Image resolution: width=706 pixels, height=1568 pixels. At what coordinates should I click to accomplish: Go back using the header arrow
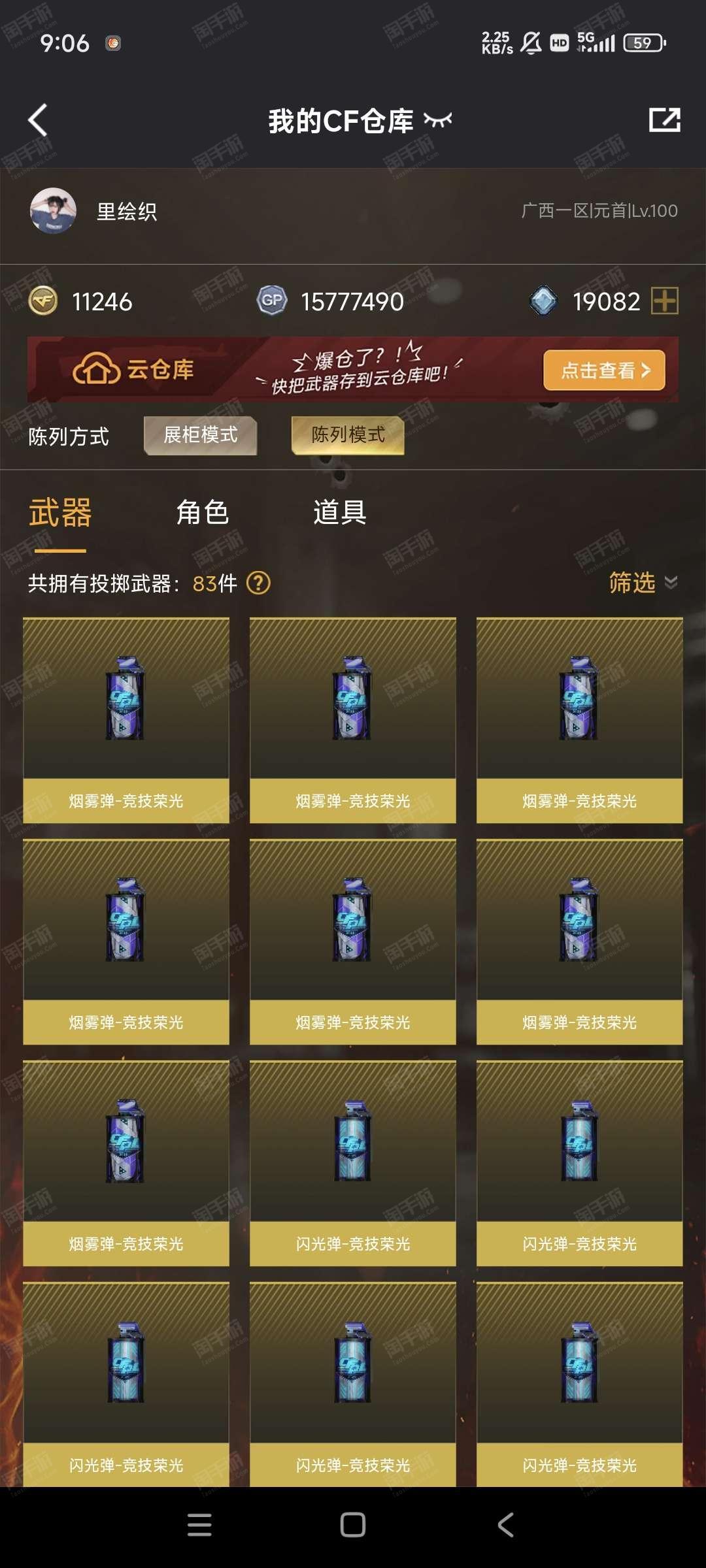coord(38,120)
